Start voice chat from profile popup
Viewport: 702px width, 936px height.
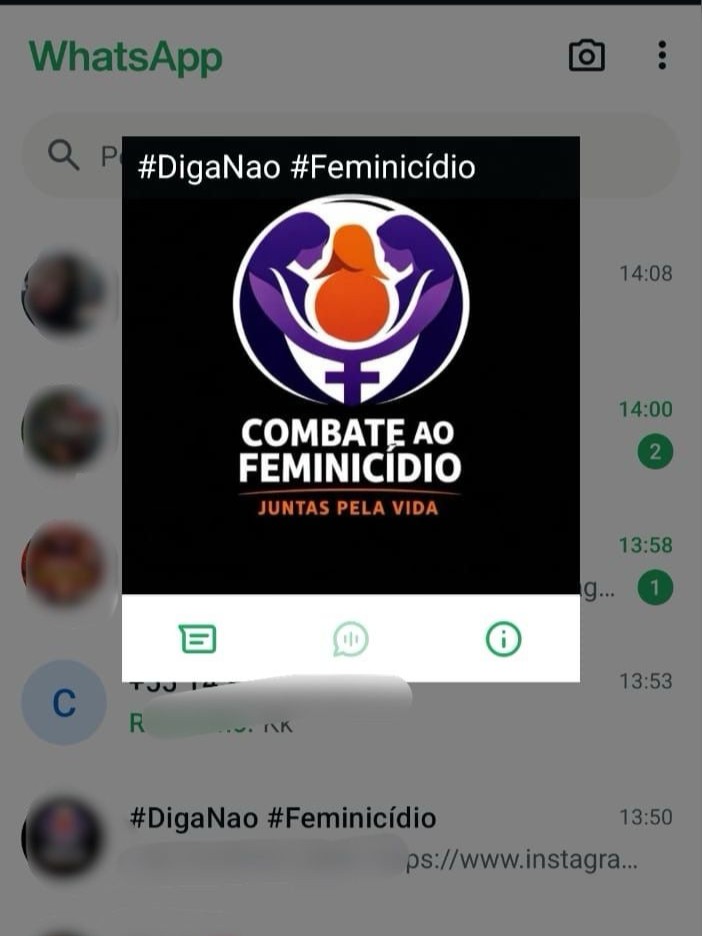pos(351,638)
